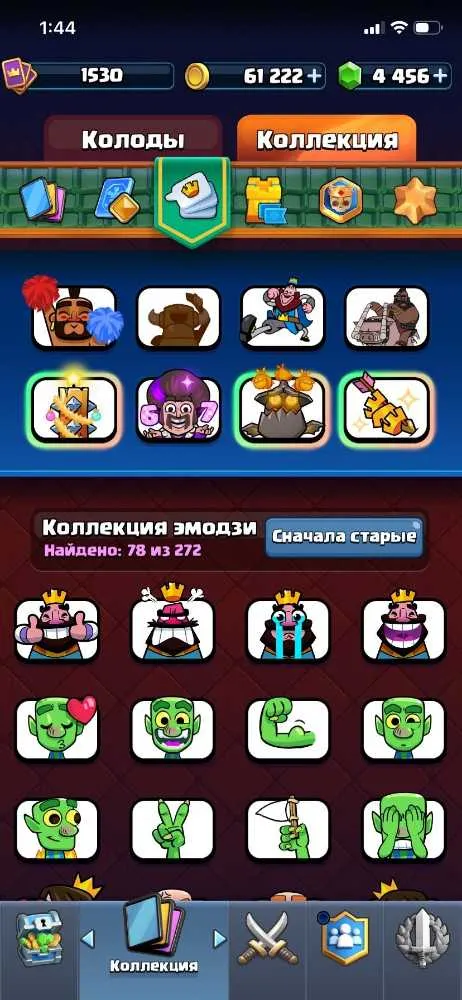Screen dimensions: 462x1000
Task: Pick the goblin covering eyes emote
Action: 404,830
